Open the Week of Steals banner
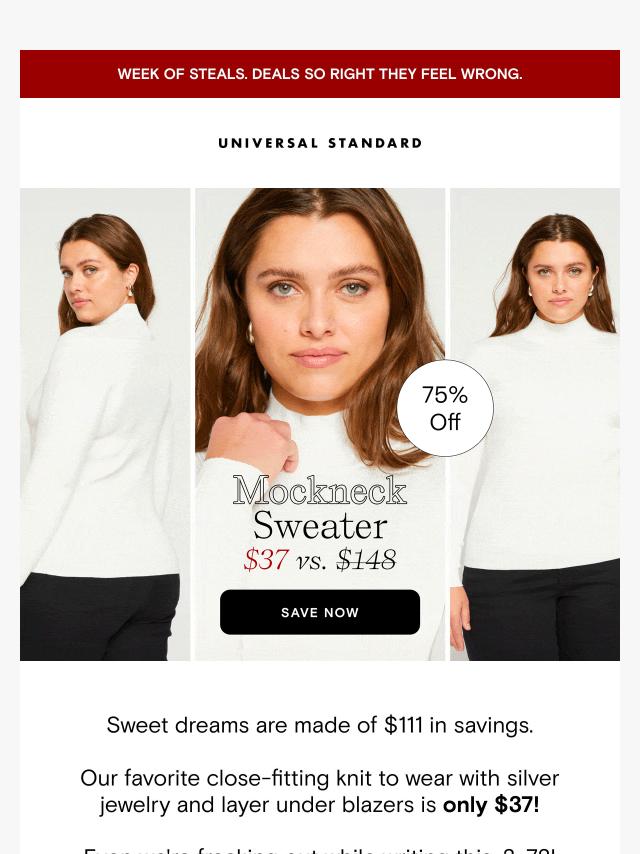 click(320, 74)
